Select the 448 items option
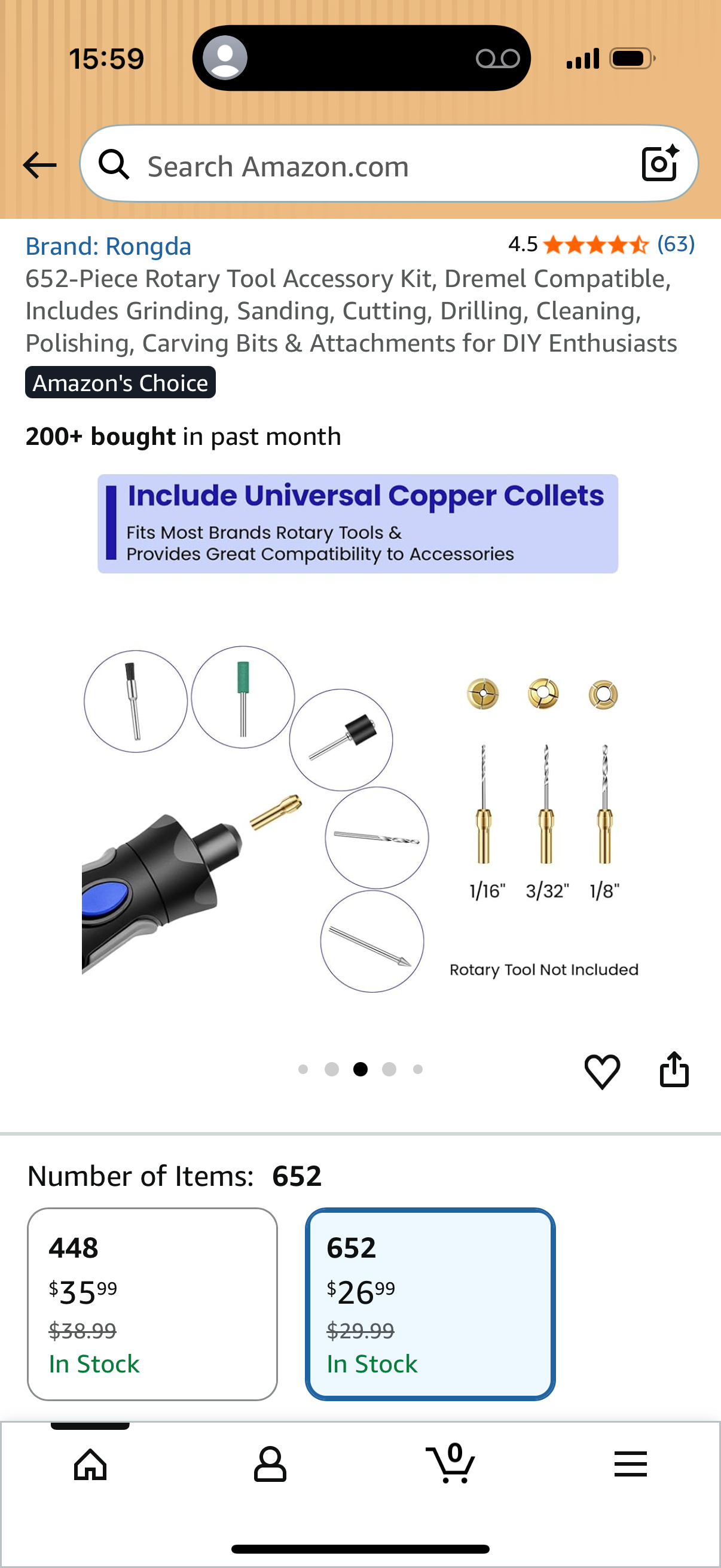 (x=152, y=1304)
